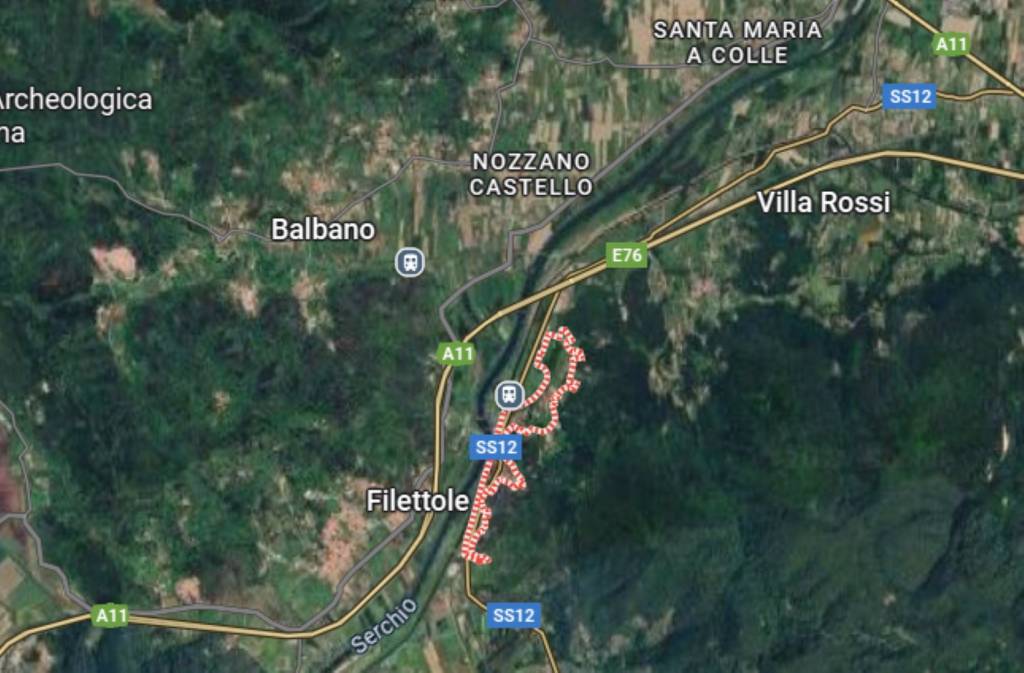Tap the train station icon near Balbano
This screenshot has height=673, width=1024.
410,263
